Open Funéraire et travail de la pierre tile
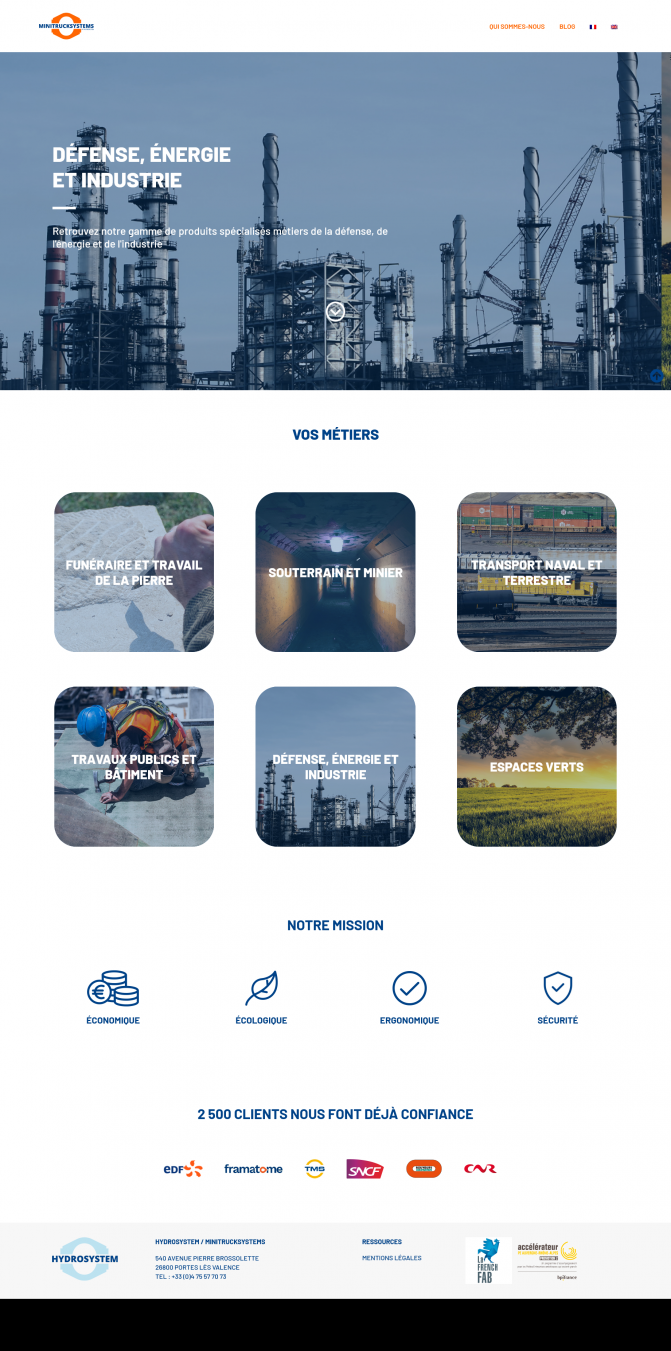Screen dimensions: 671x1351 point(134,572)
